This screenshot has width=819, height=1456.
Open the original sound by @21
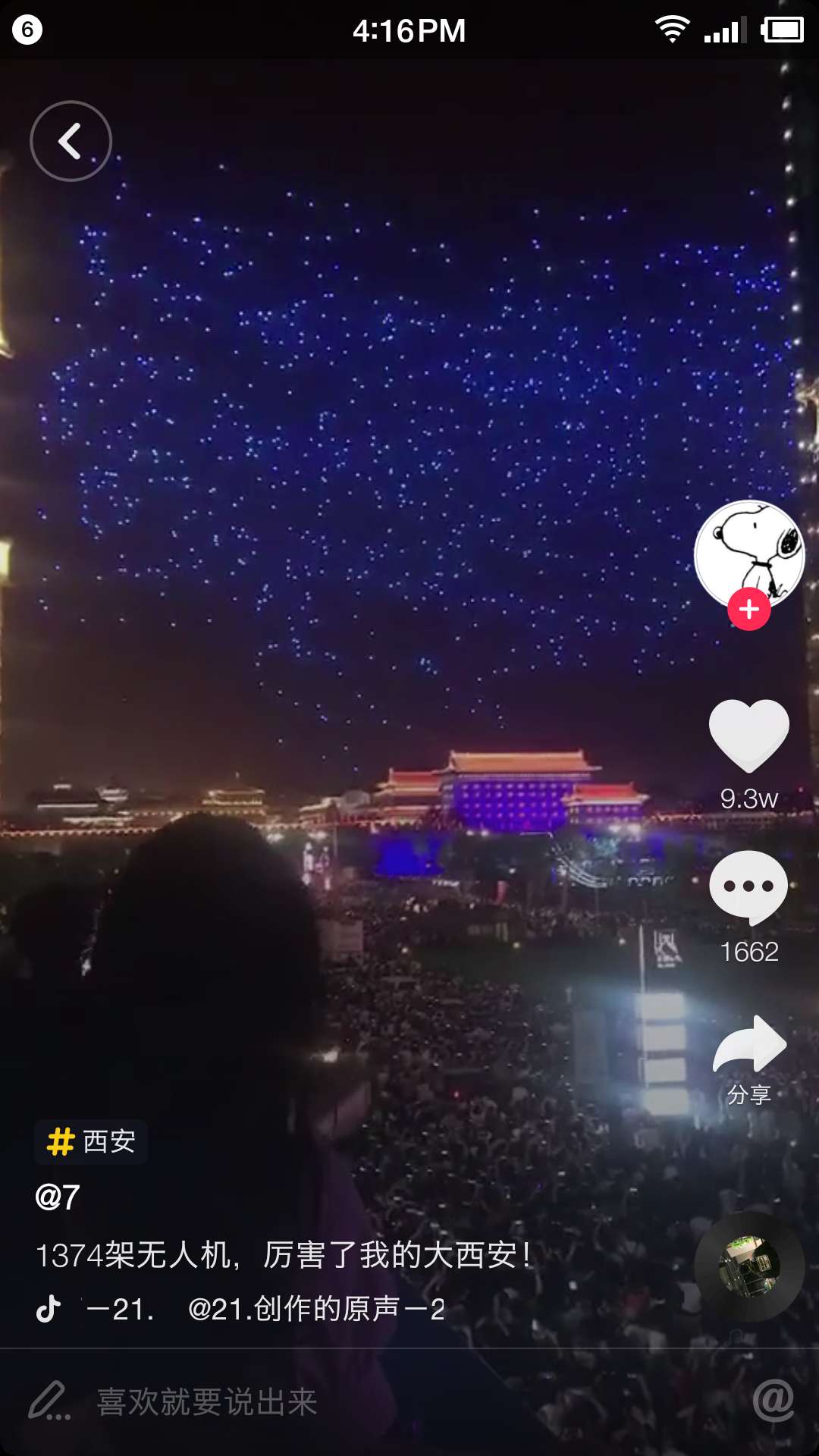(x=315, y=1309)
